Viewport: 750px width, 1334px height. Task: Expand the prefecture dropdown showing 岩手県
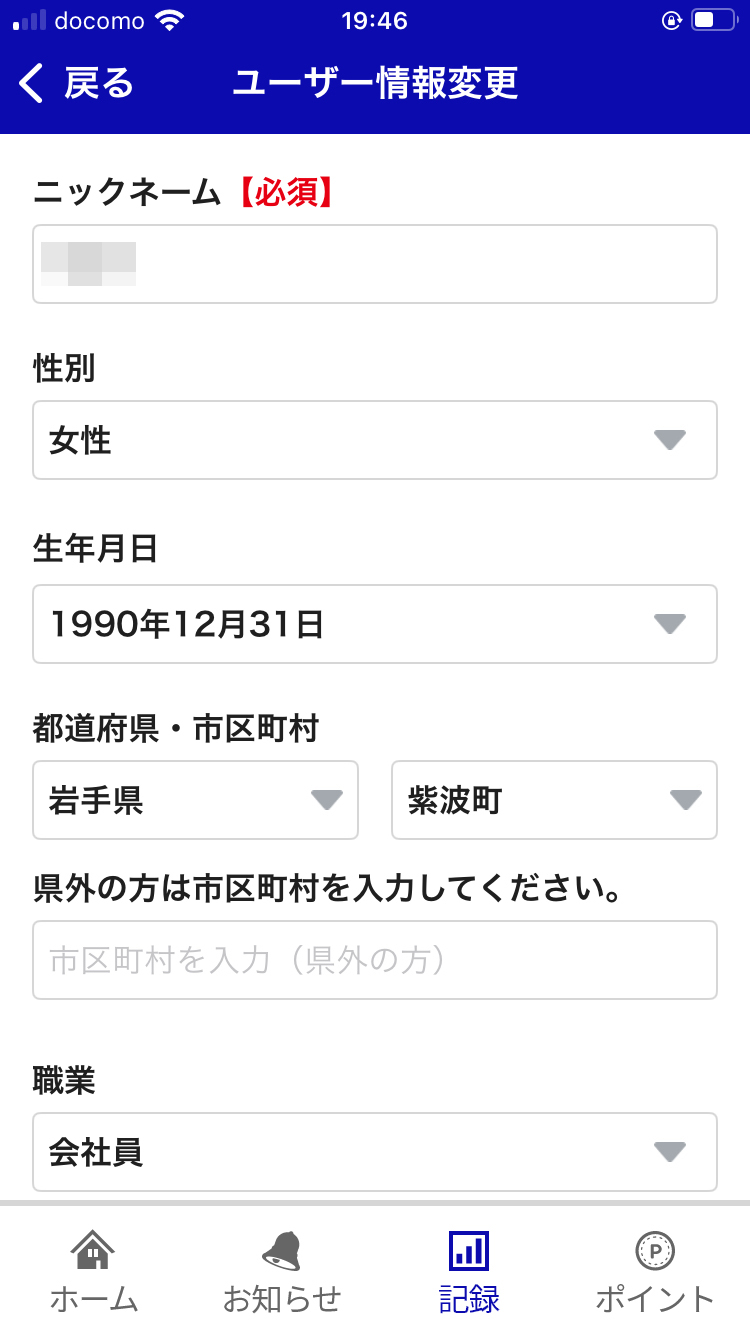pos(195,800)
